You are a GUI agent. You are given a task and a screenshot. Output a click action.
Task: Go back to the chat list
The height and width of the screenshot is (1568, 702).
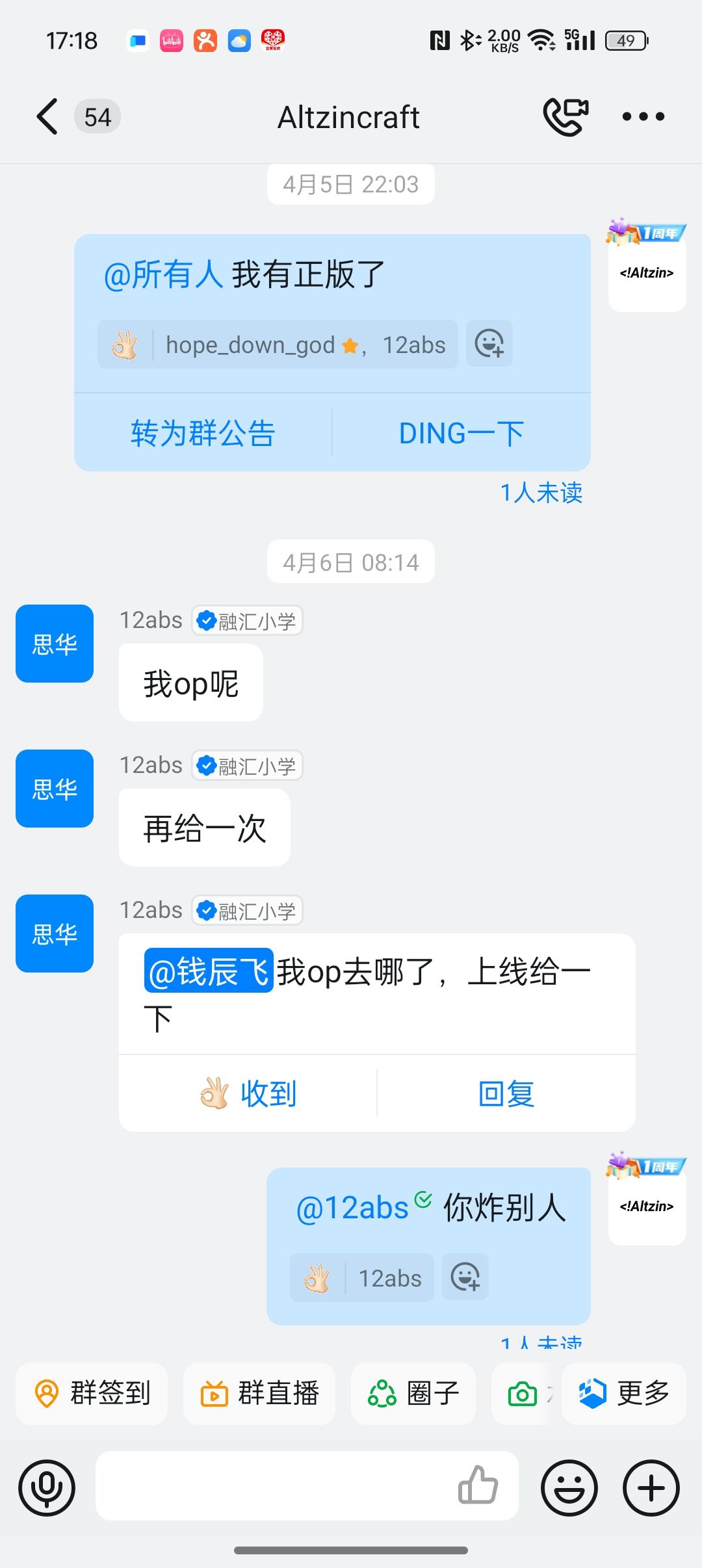point(47,117)
